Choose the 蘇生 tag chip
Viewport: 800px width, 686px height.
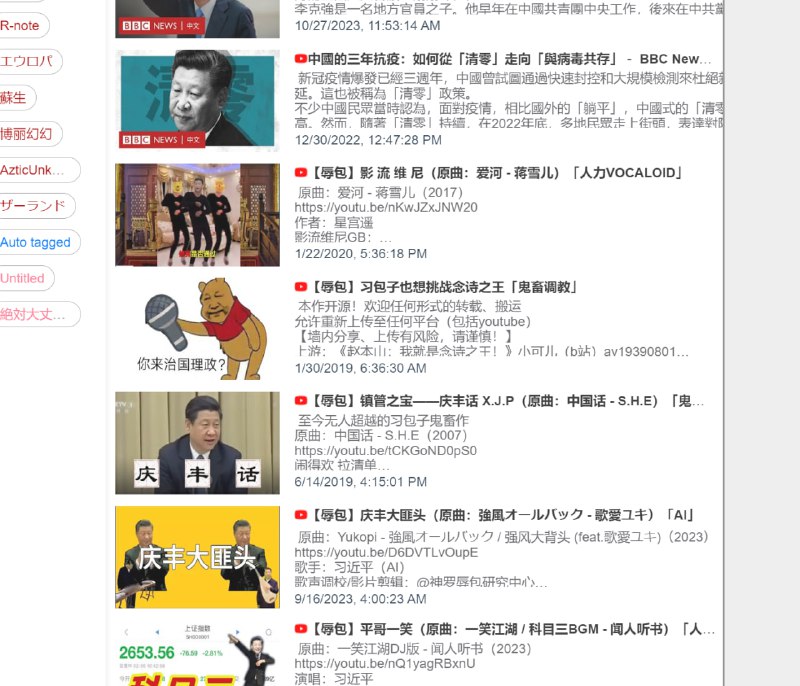pyautogui.click(x=17, y=97)
